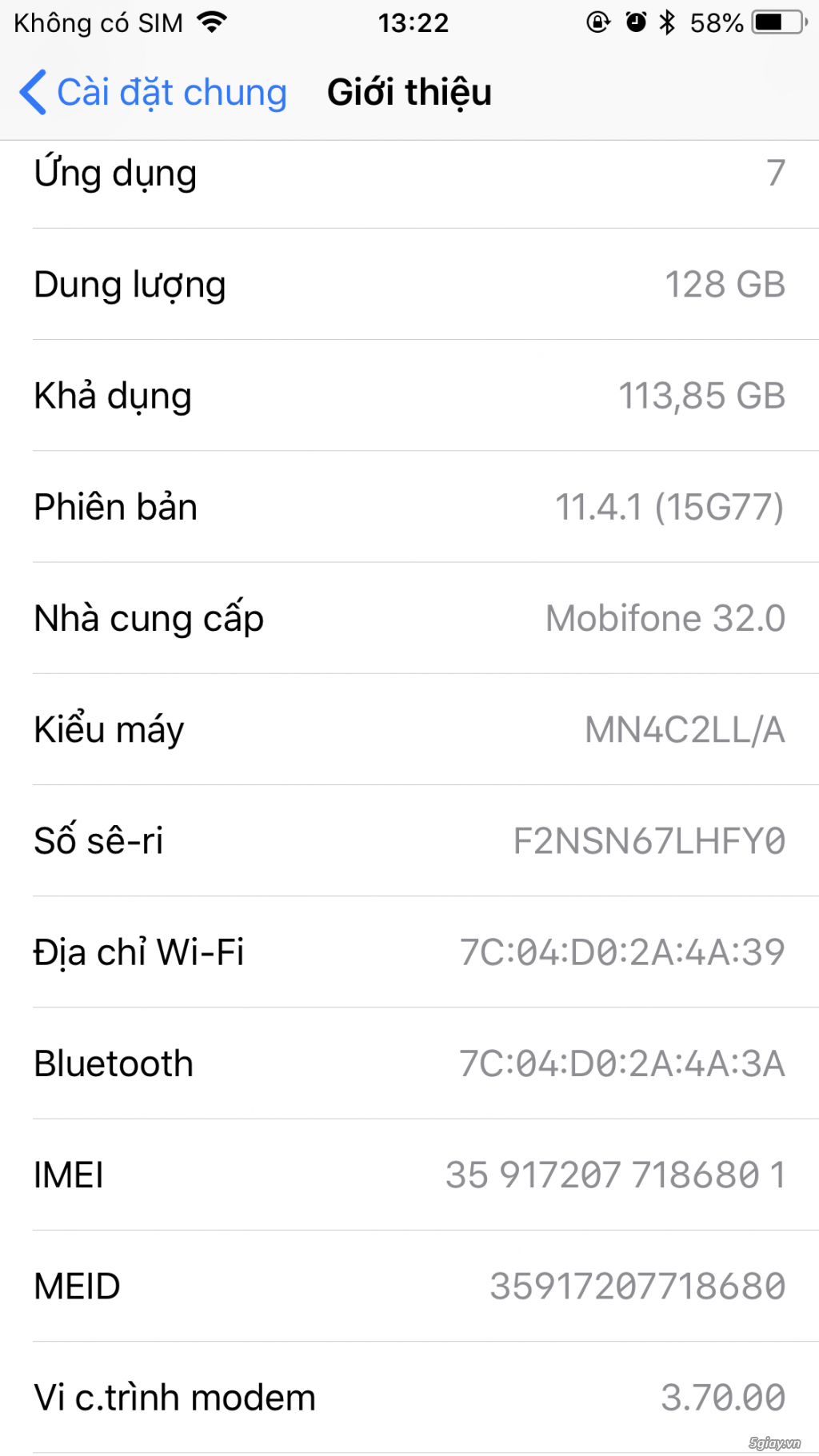Screen dimensions: 819x1456
Task: Open the Phiên bản 11.4.1 row
Action: (x=409, y=506)
